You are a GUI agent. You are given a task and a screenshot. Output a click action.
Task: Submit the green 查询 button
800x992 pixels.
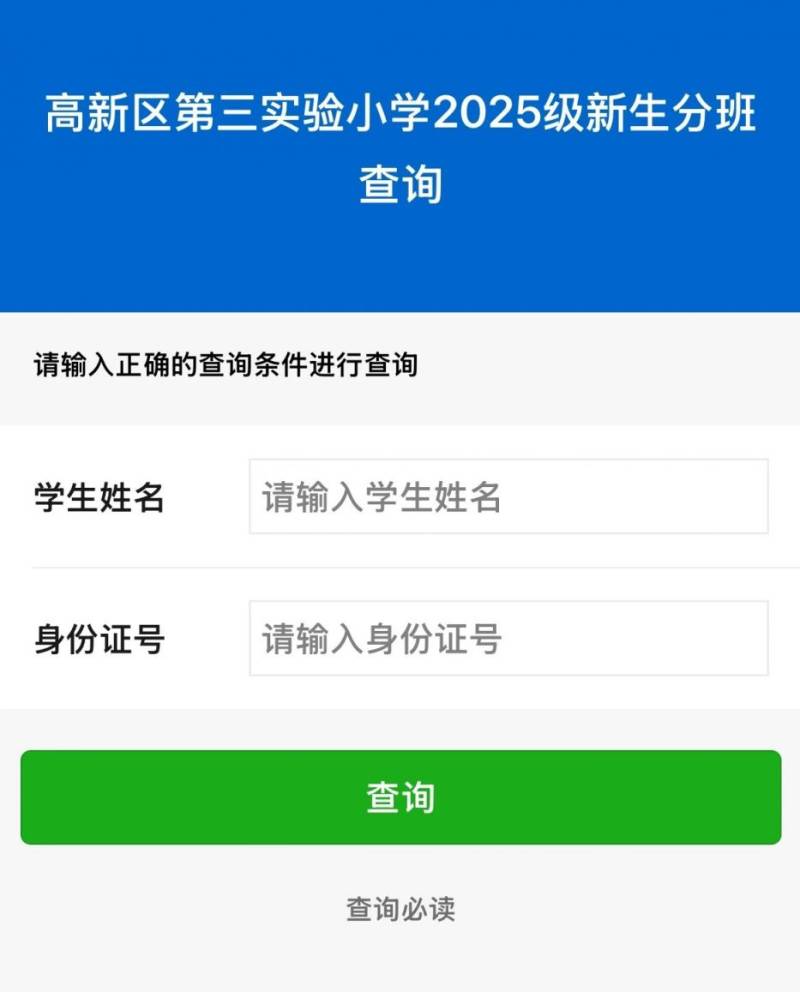point(400,797)
